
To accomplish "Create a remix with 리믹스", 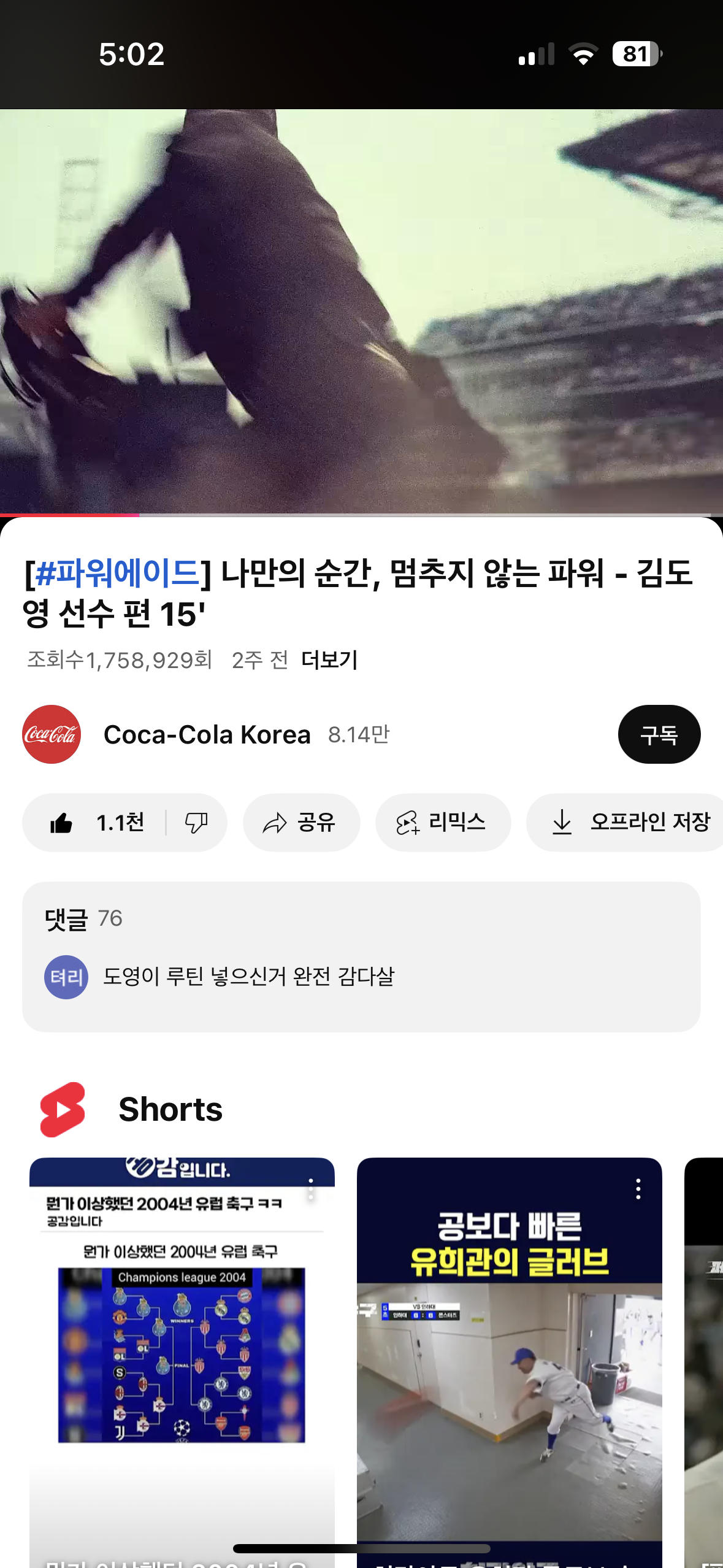I will [443, 823].
